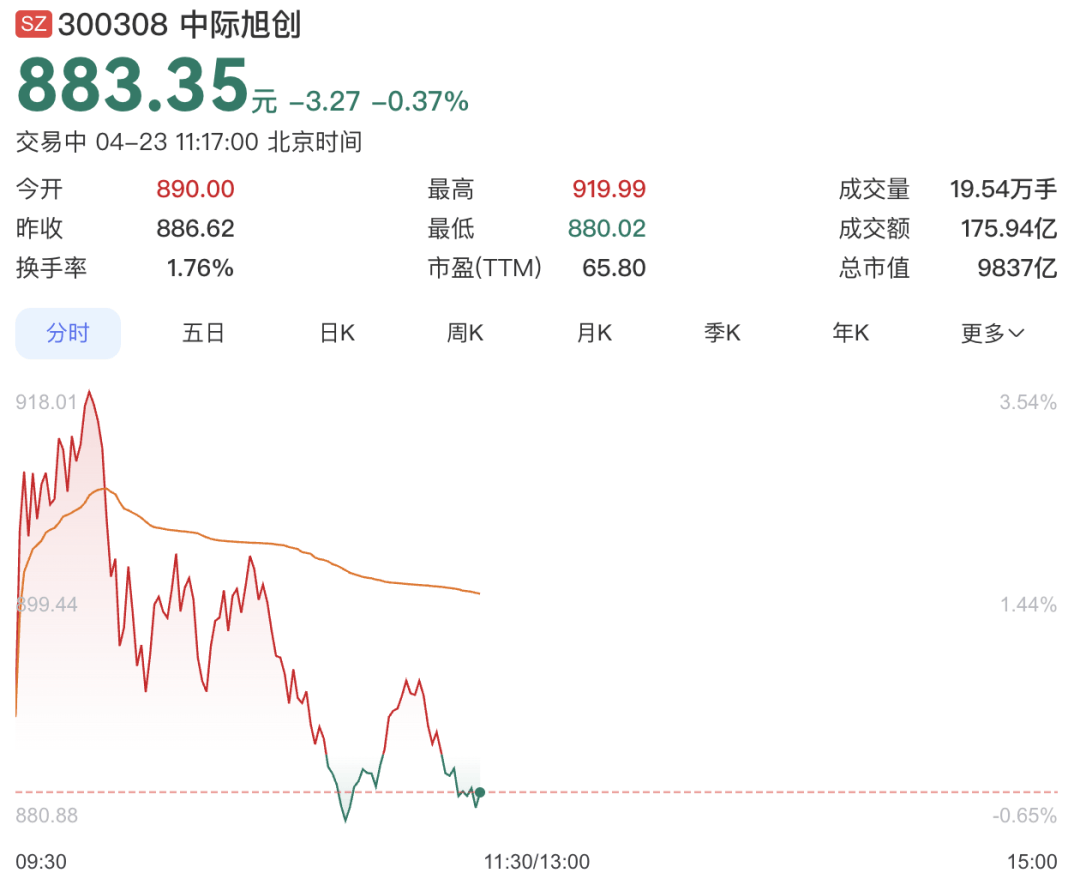1080x885 pixels.
Task: Open the 日K chart tab
Action: [x=337, y=333]
